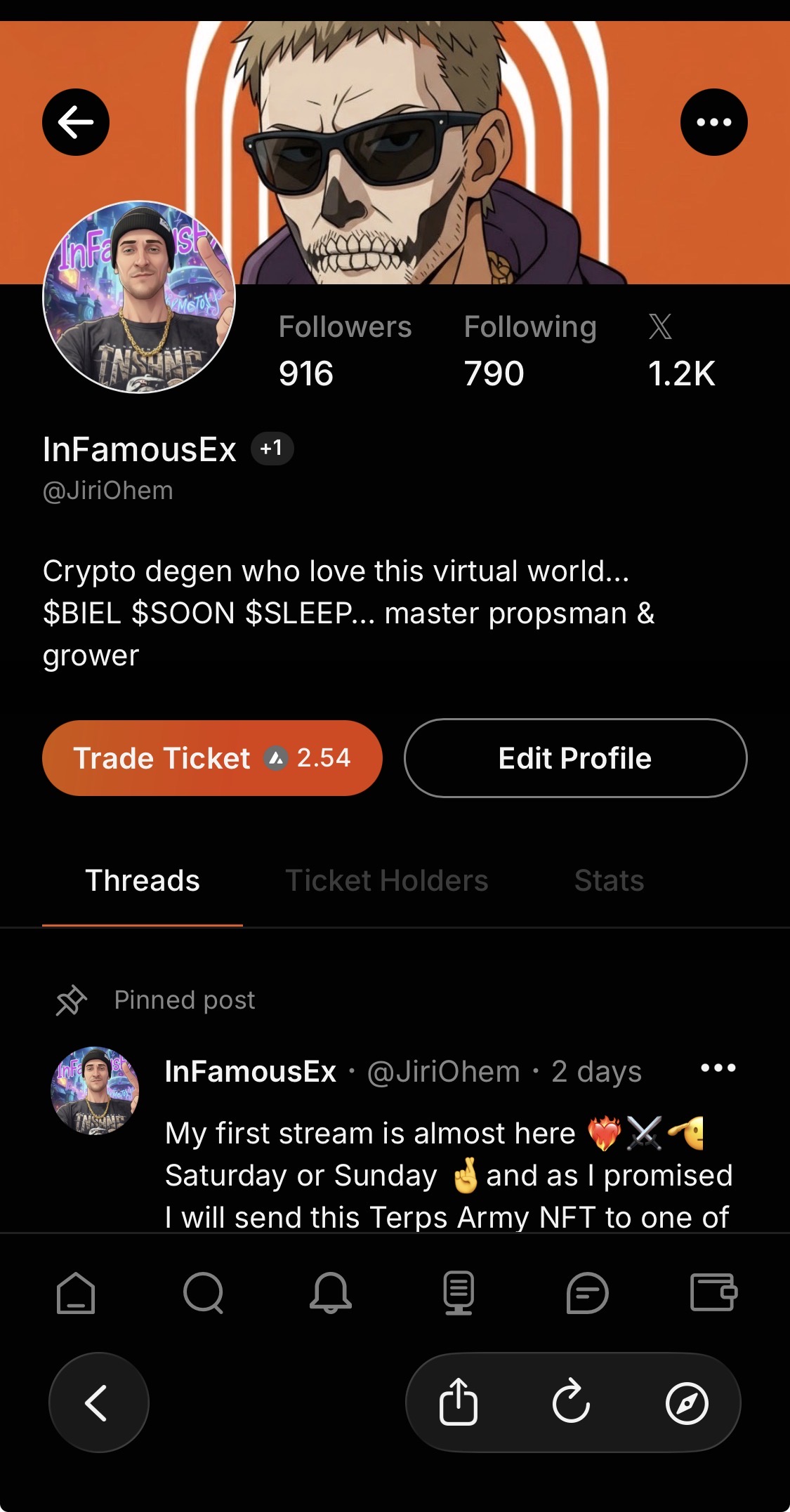The width and height of the screenshot is (790, 1512).
Task: Tap Edit Profile
Action: pos(575,758)
